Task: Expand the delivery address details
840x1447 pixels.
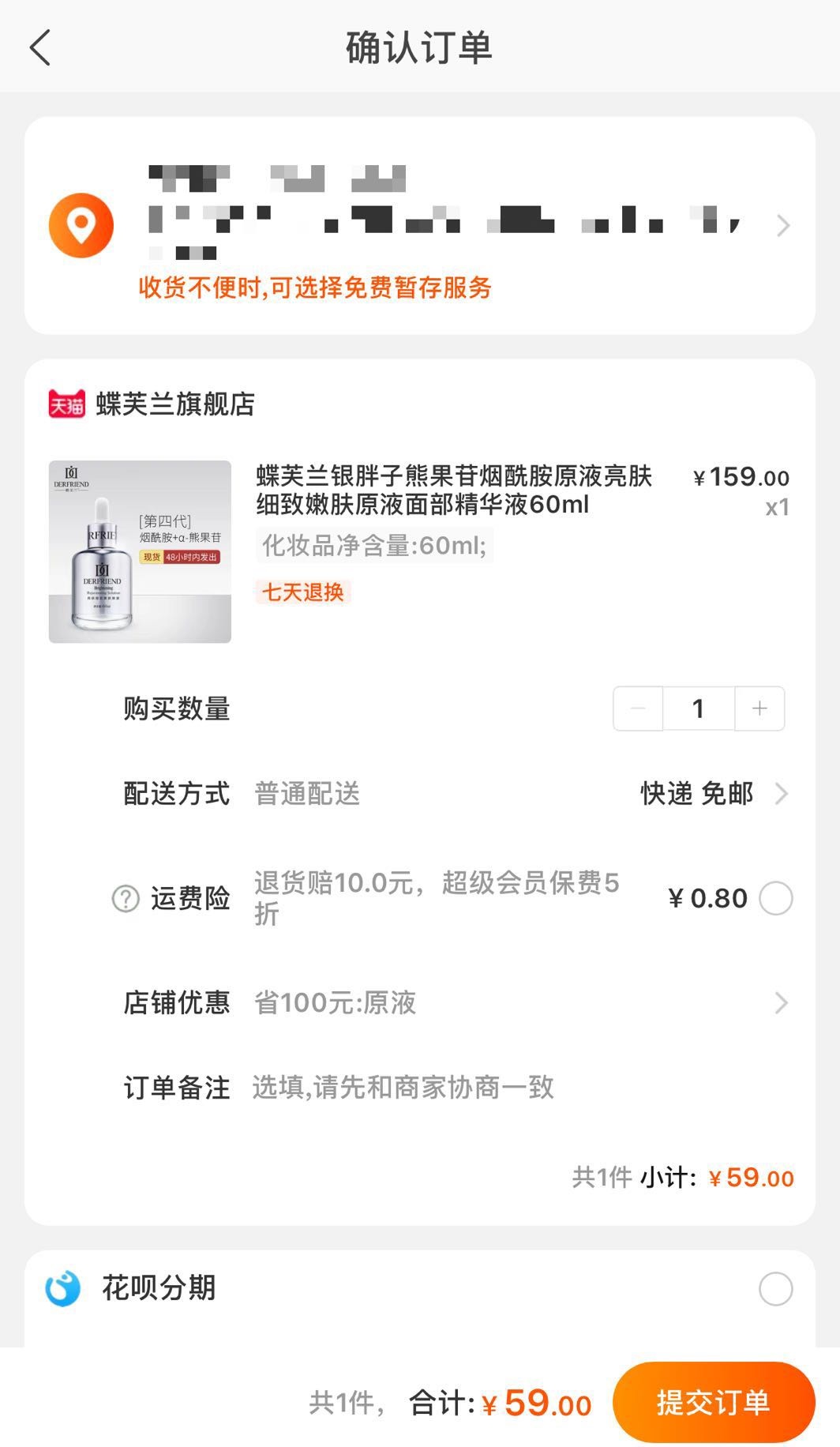Action: coord(783,225)
